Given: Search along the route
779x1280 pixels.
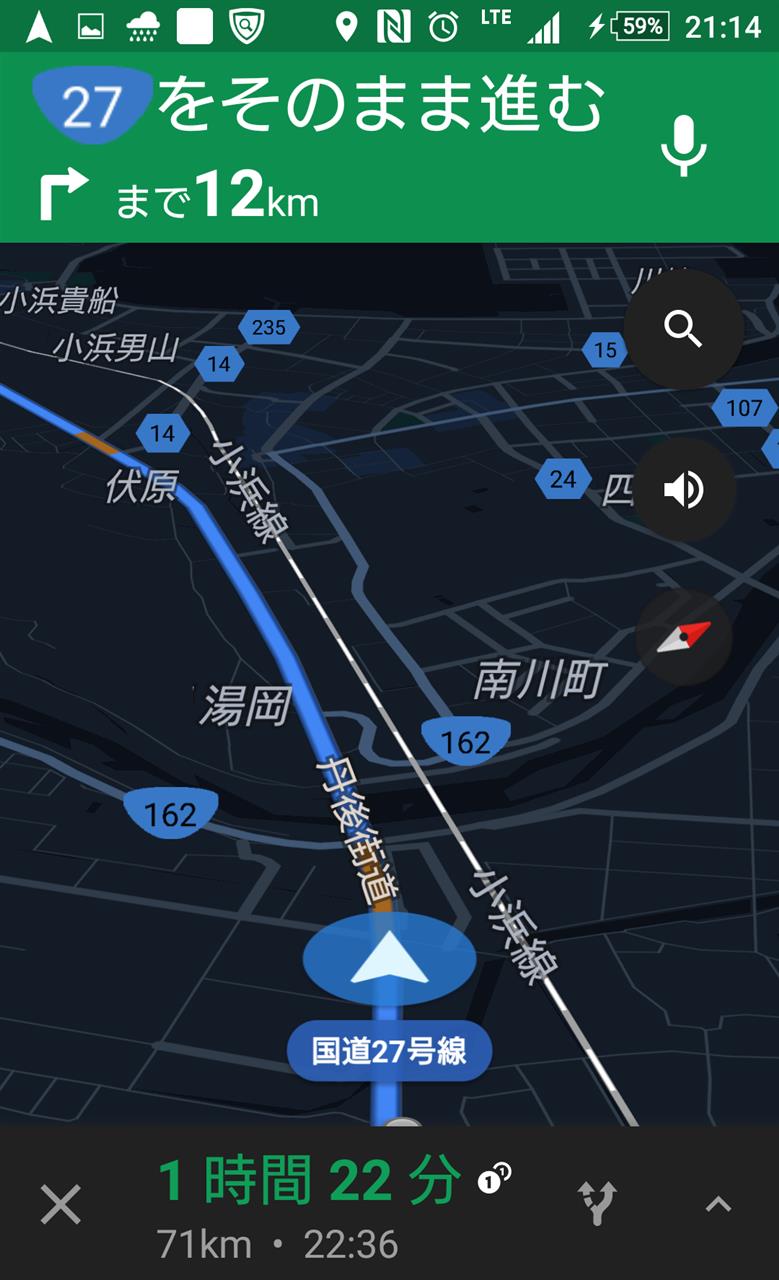Looking at the screenshot, I should (x=684, y=328).
